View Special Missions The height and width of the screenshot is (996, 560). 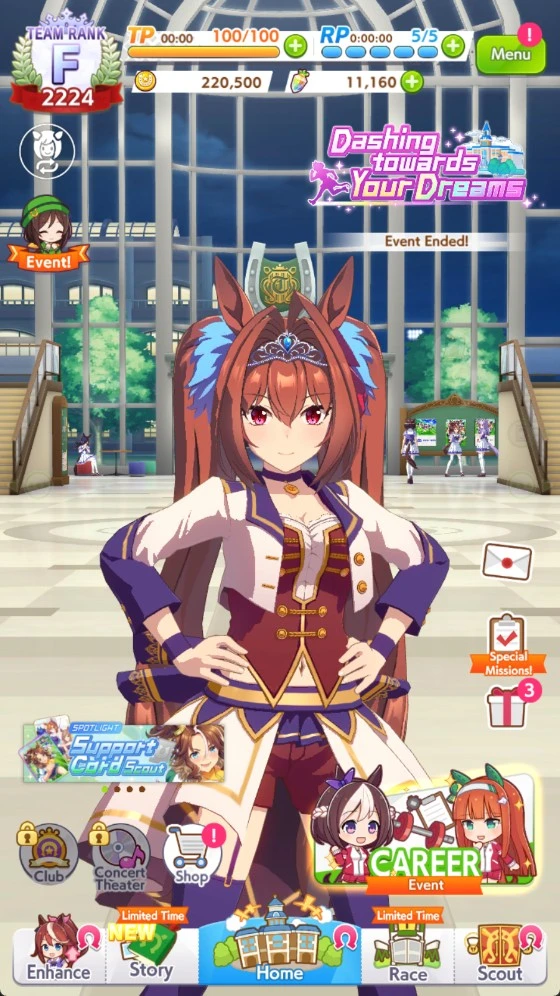tap(509, 645)
